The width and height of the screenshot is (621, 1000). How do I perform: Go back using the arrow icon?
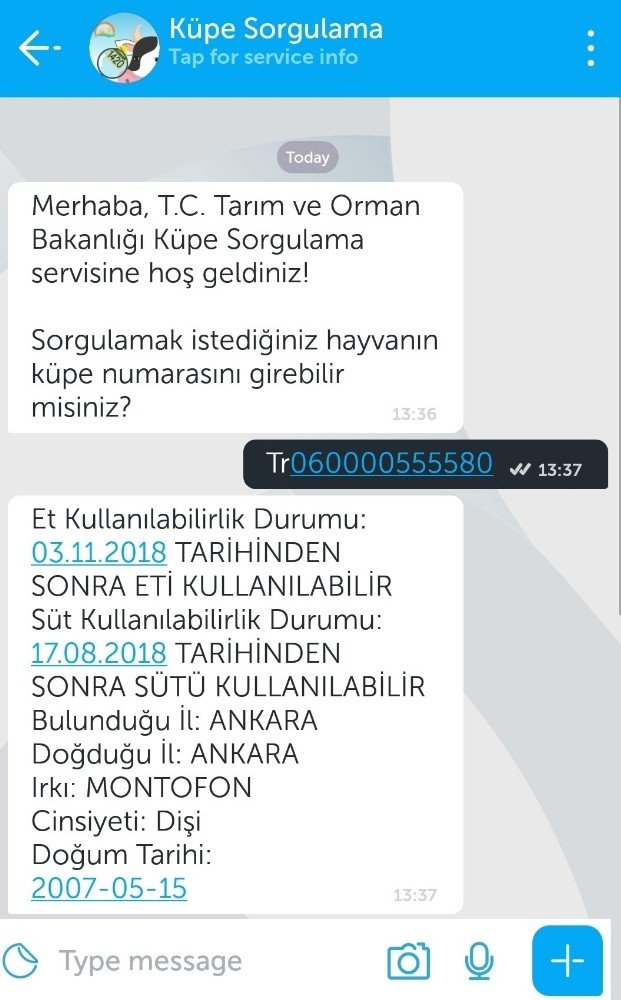pos(40,47)
